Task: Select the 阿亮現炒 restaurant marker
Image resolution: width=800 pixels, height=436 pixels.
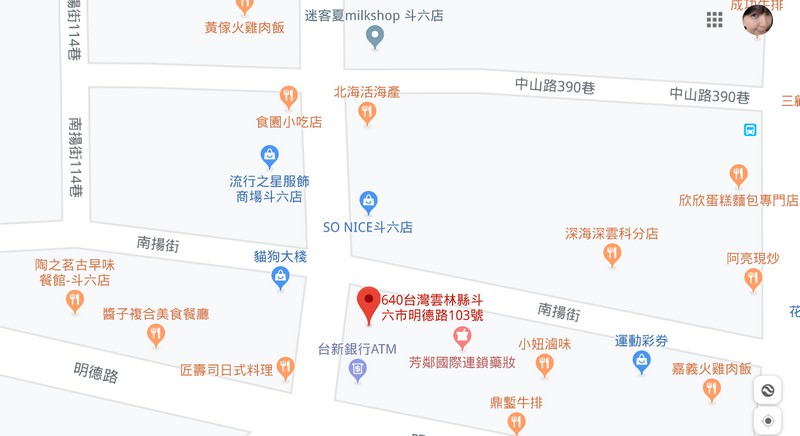Action: tap(753, 280)
